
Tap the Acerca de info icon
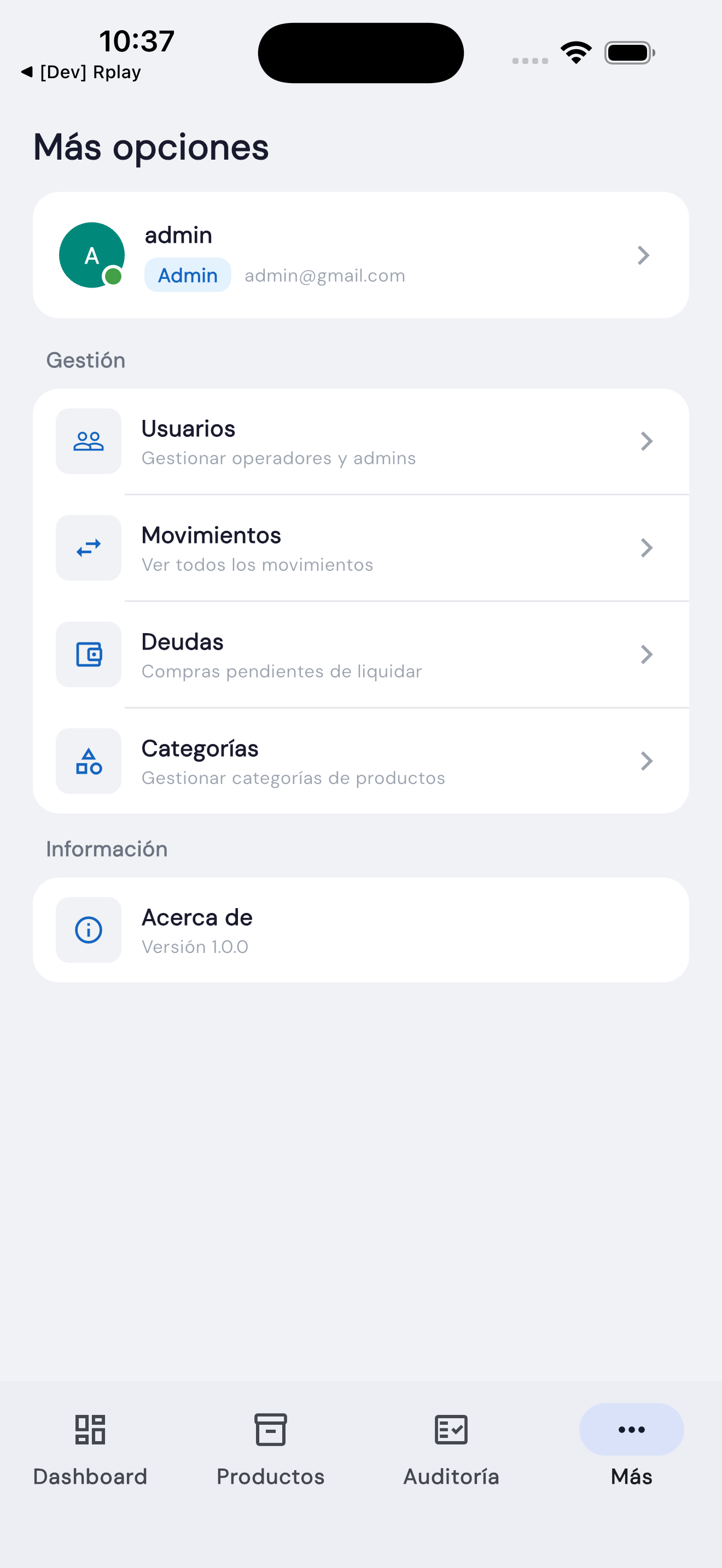coord(88,929)
